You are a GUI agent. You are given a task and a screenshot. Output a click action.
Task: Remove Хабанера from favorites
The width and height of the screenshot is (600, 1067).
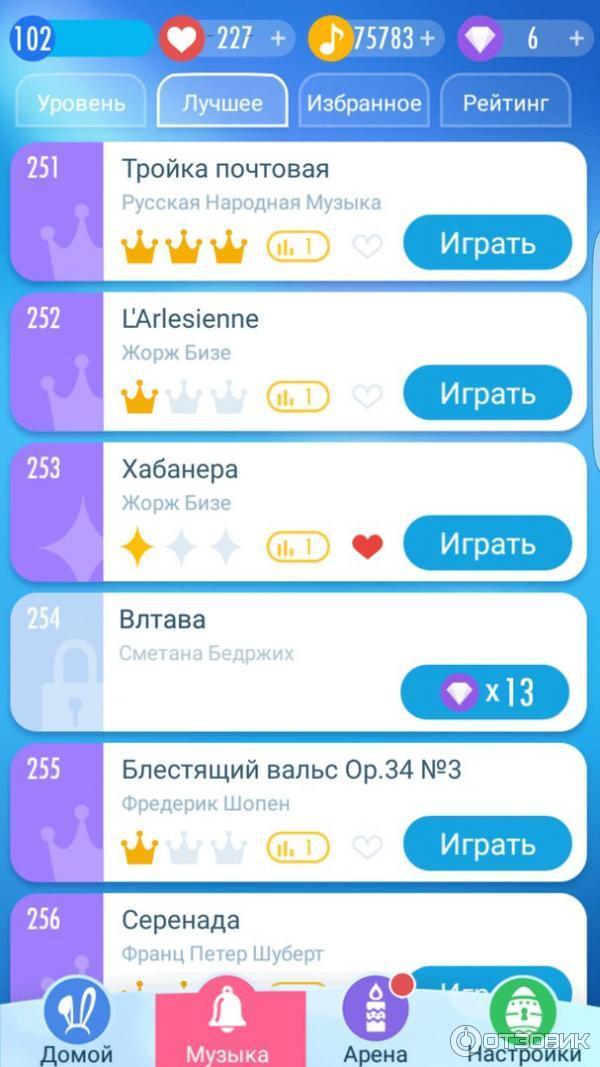coord(368,547)
